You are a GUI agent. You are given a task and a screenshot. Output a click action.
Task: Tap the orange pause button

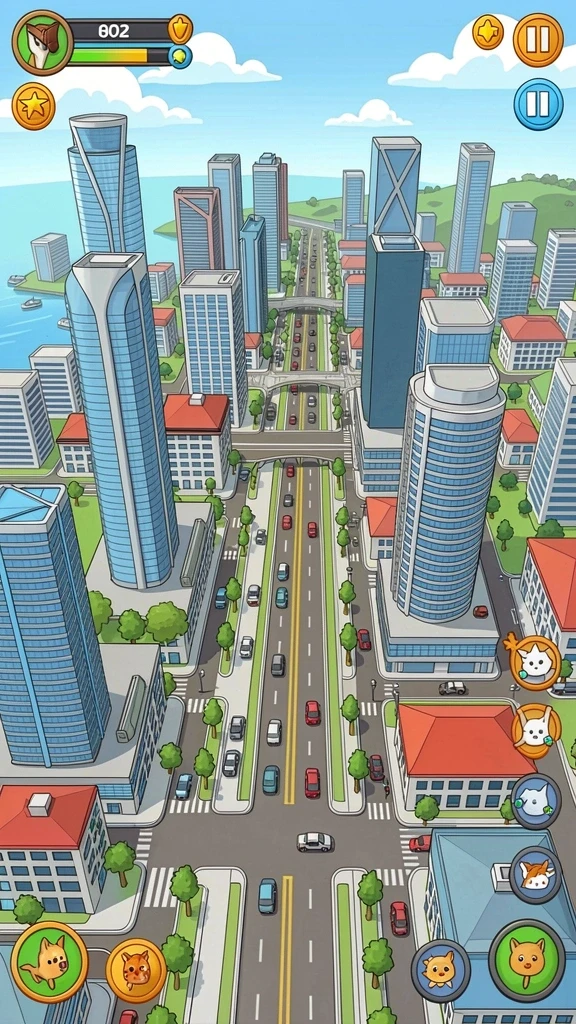pos(538,40)
